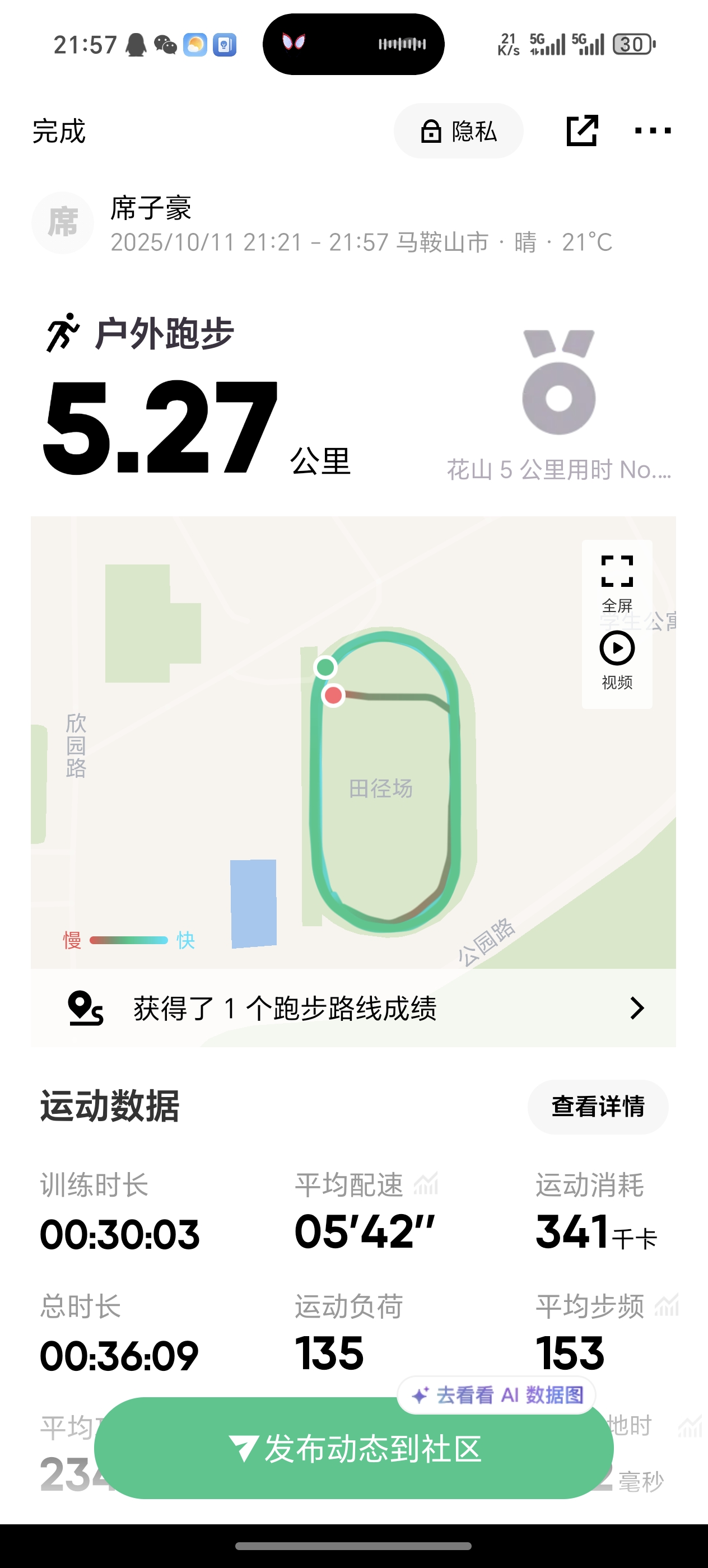Tap 完成 to finish

[58, 132]
